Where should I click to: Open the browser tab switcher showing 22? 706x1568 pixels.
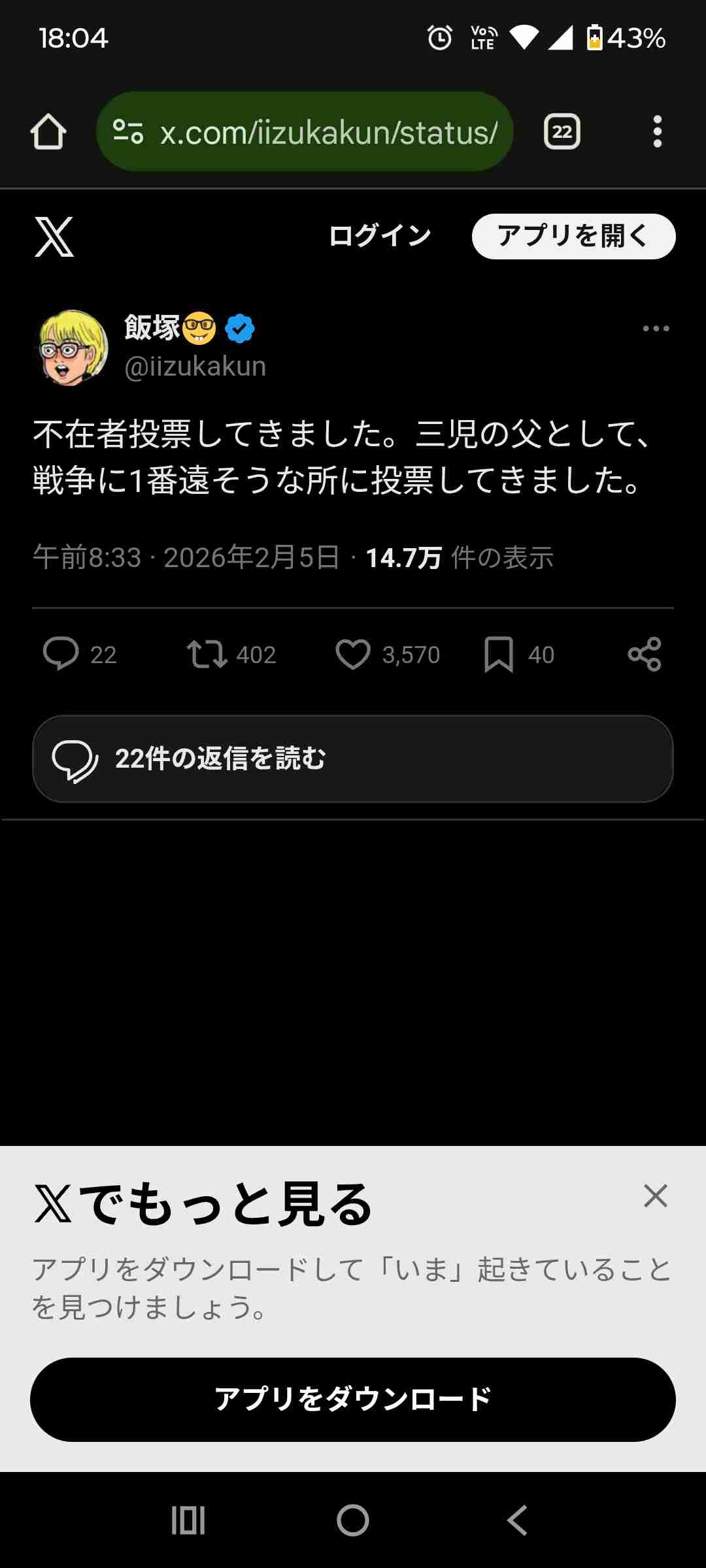pos(562,132)
